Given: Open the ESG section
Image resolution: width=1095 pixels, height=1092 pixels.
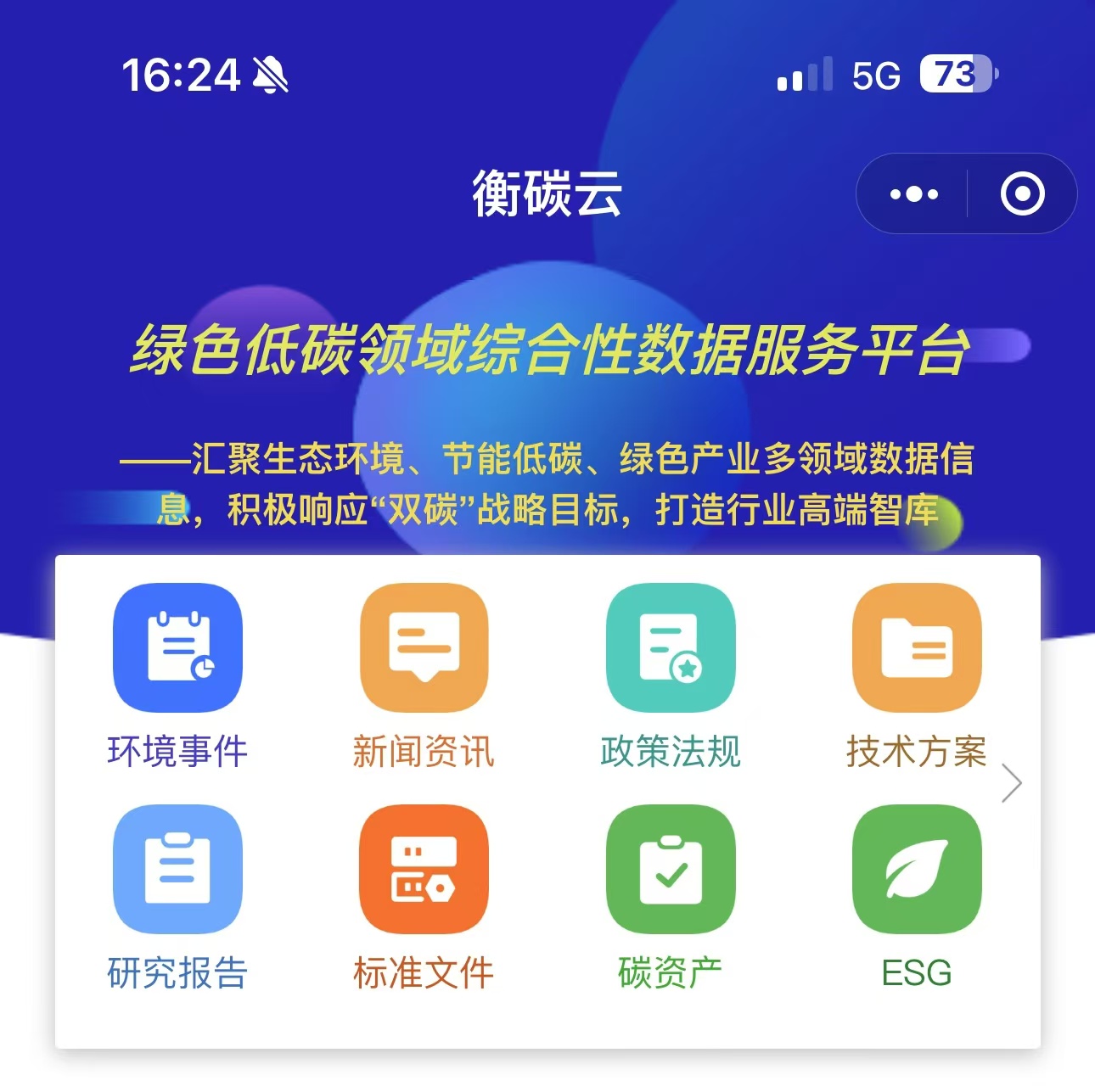Looking at the screenshot, I should [x=916, y=870].
